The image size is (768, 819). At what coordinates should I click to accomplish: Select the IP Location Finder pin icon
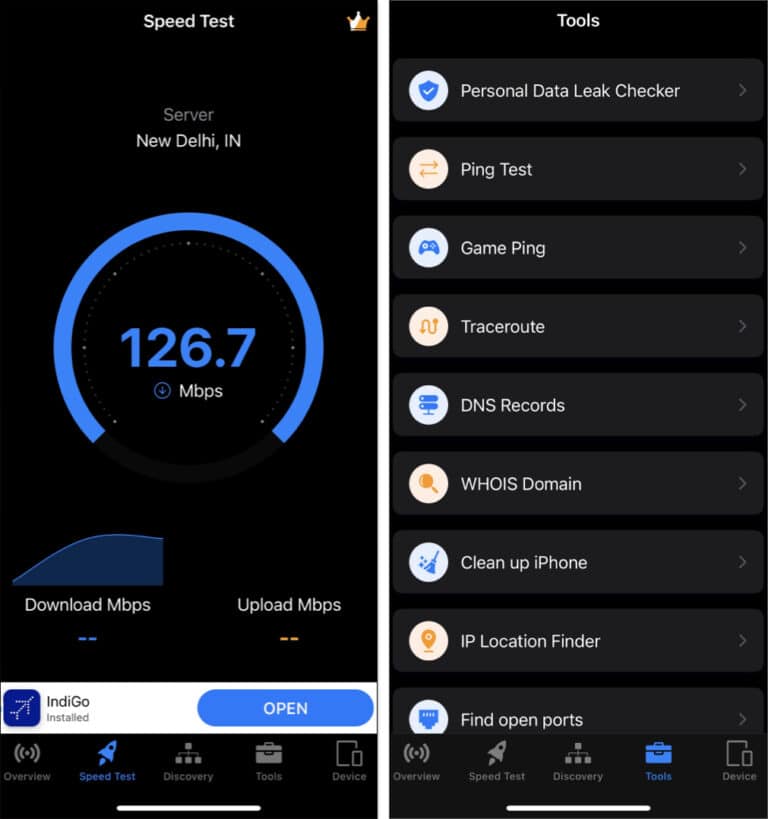pyautogui.click(x=428, y=640)
